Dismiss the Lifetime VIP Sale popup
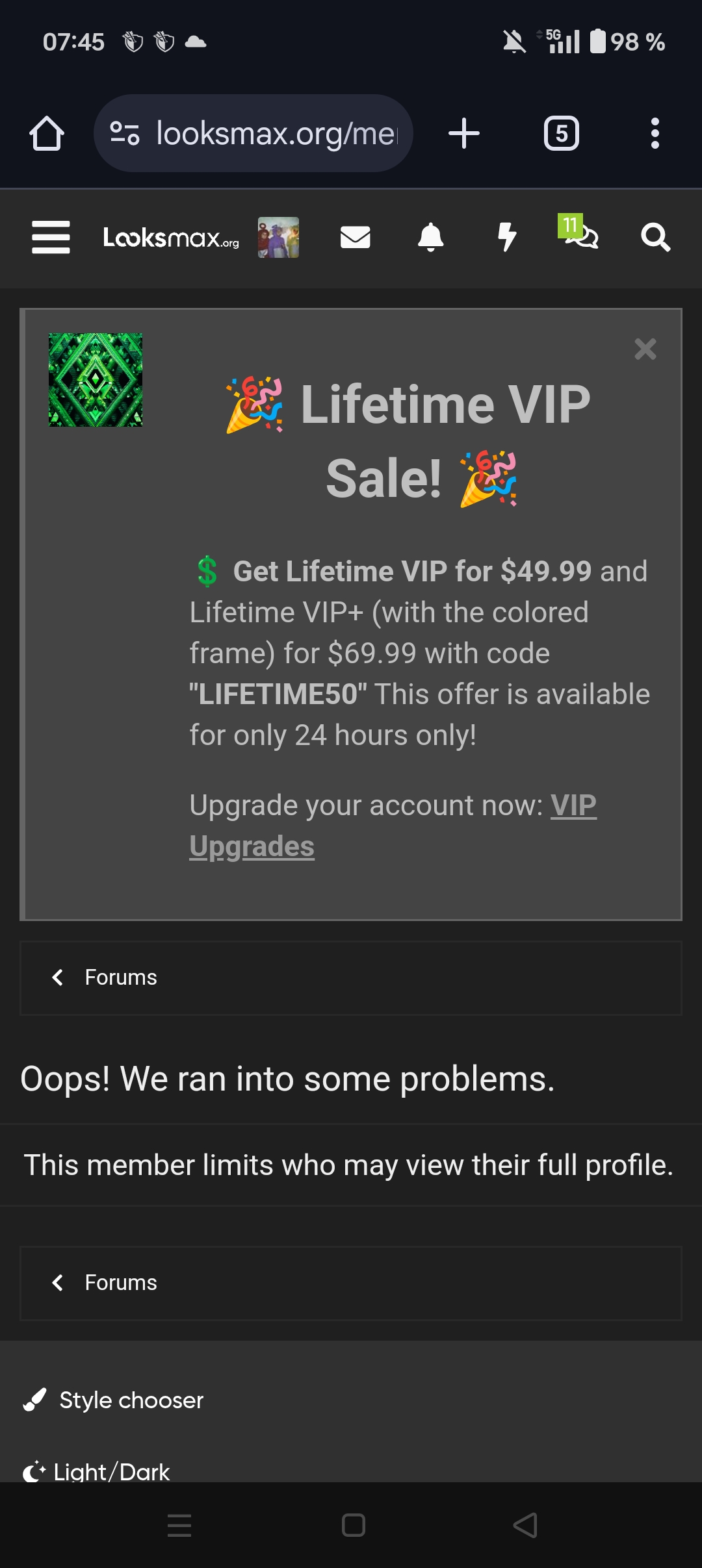 [x=645, y=349]
